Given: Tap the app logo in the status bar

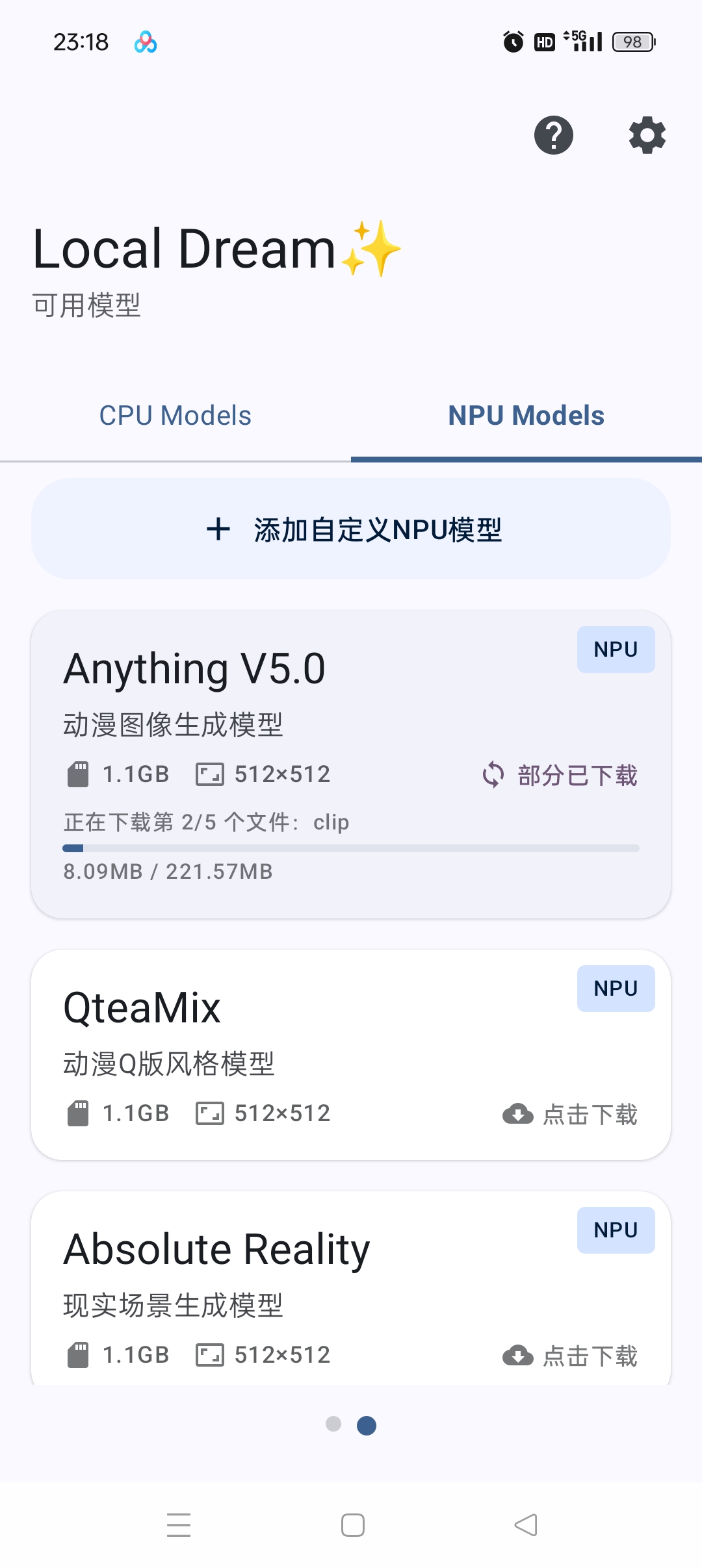Looking at the screenshot, I should pos(146,42).
